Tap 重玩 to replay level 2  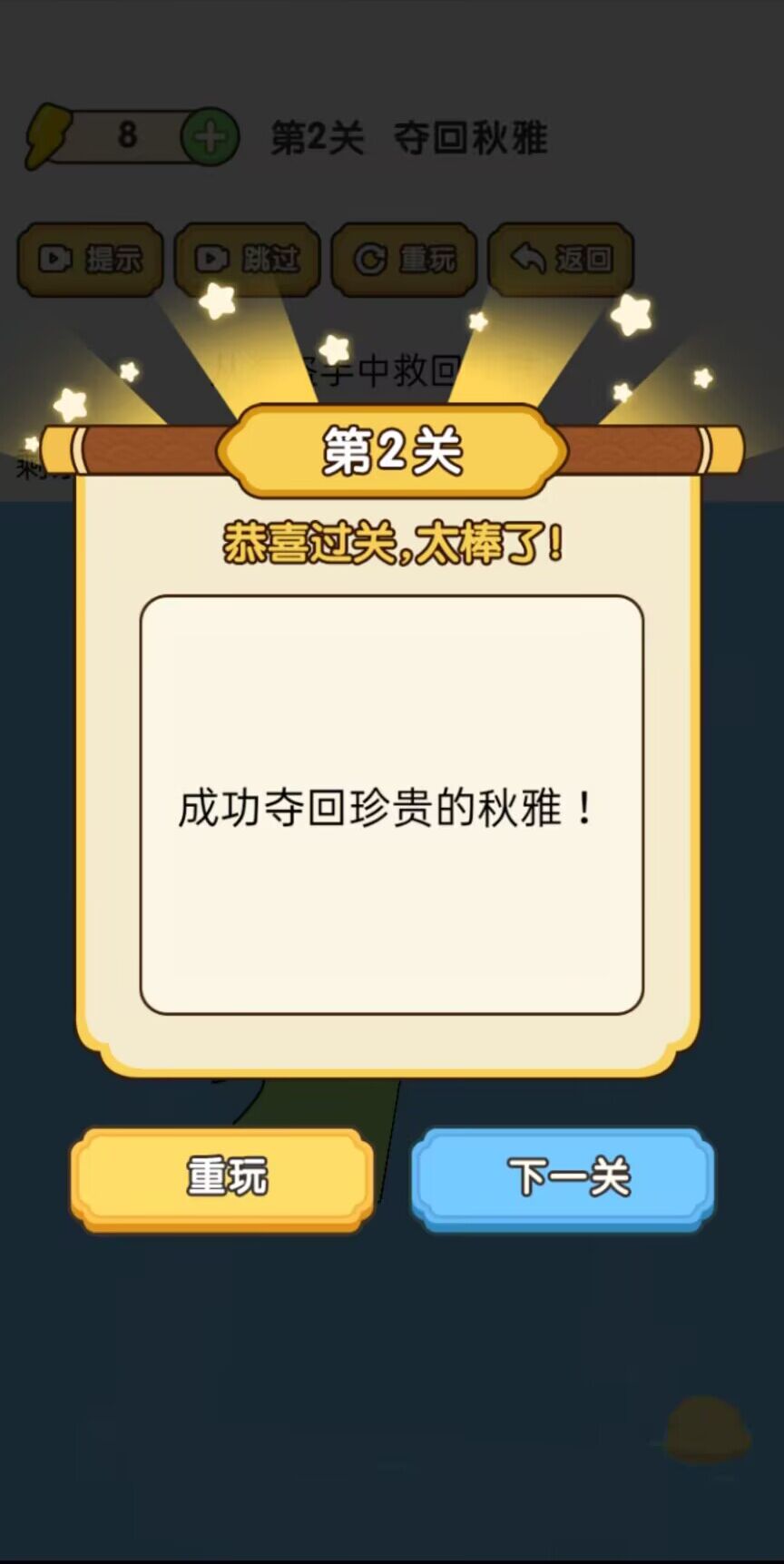click(223, 1177)
